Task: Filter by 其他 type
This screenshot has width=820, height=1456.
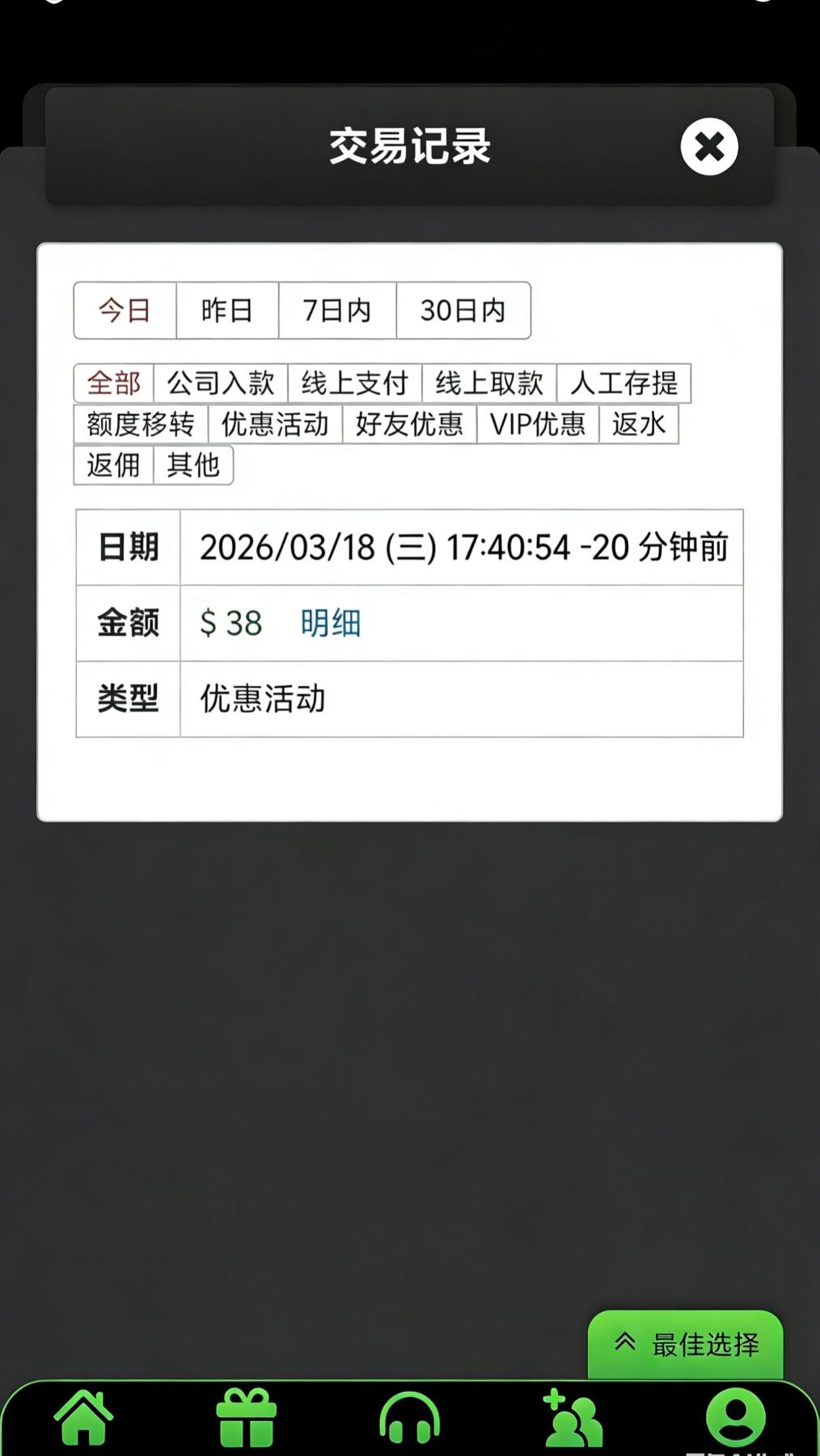Action: 193,465
